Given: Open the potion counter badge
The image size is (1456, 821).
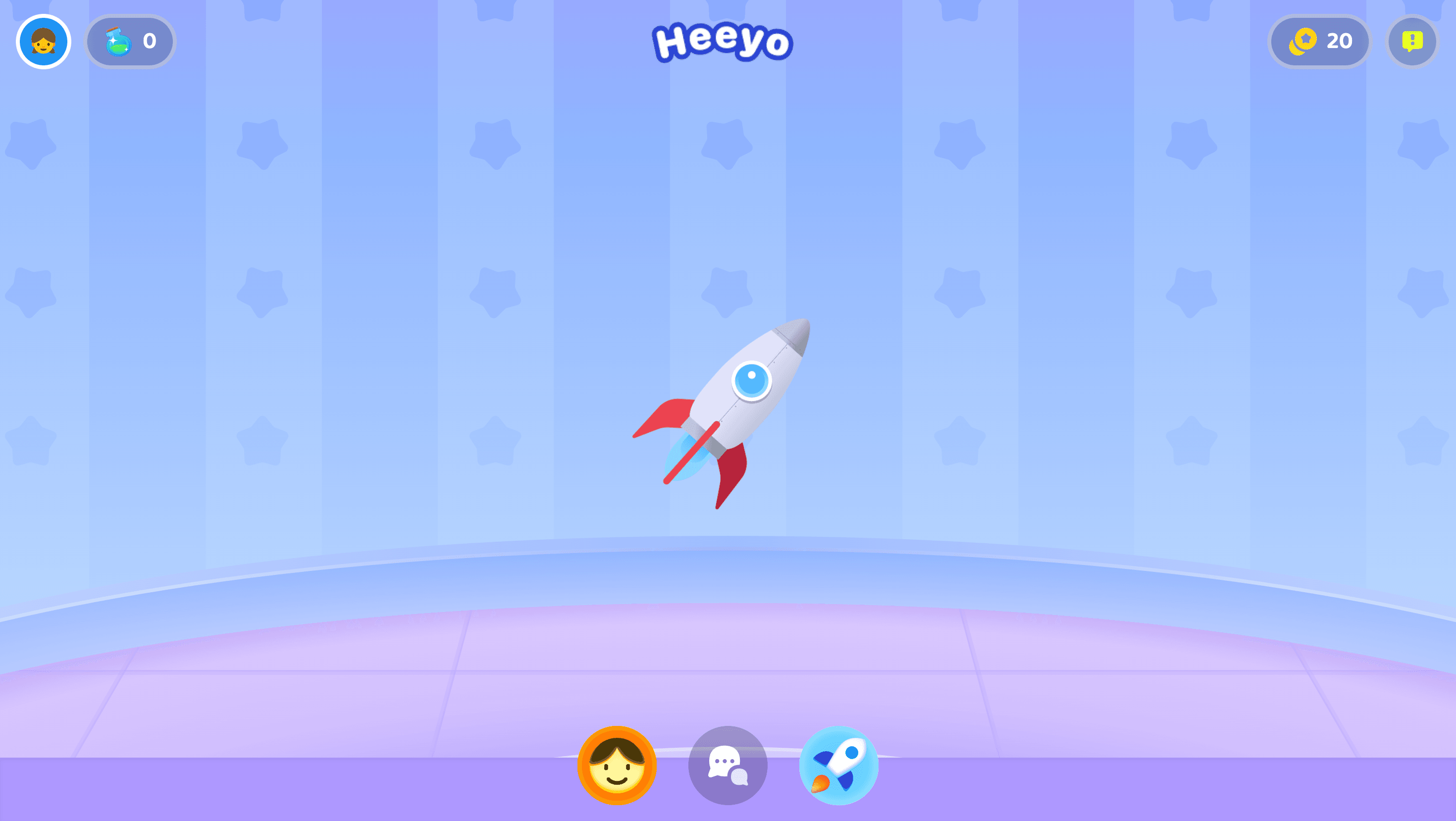Looking at the screenshot, I should (130, 41).
